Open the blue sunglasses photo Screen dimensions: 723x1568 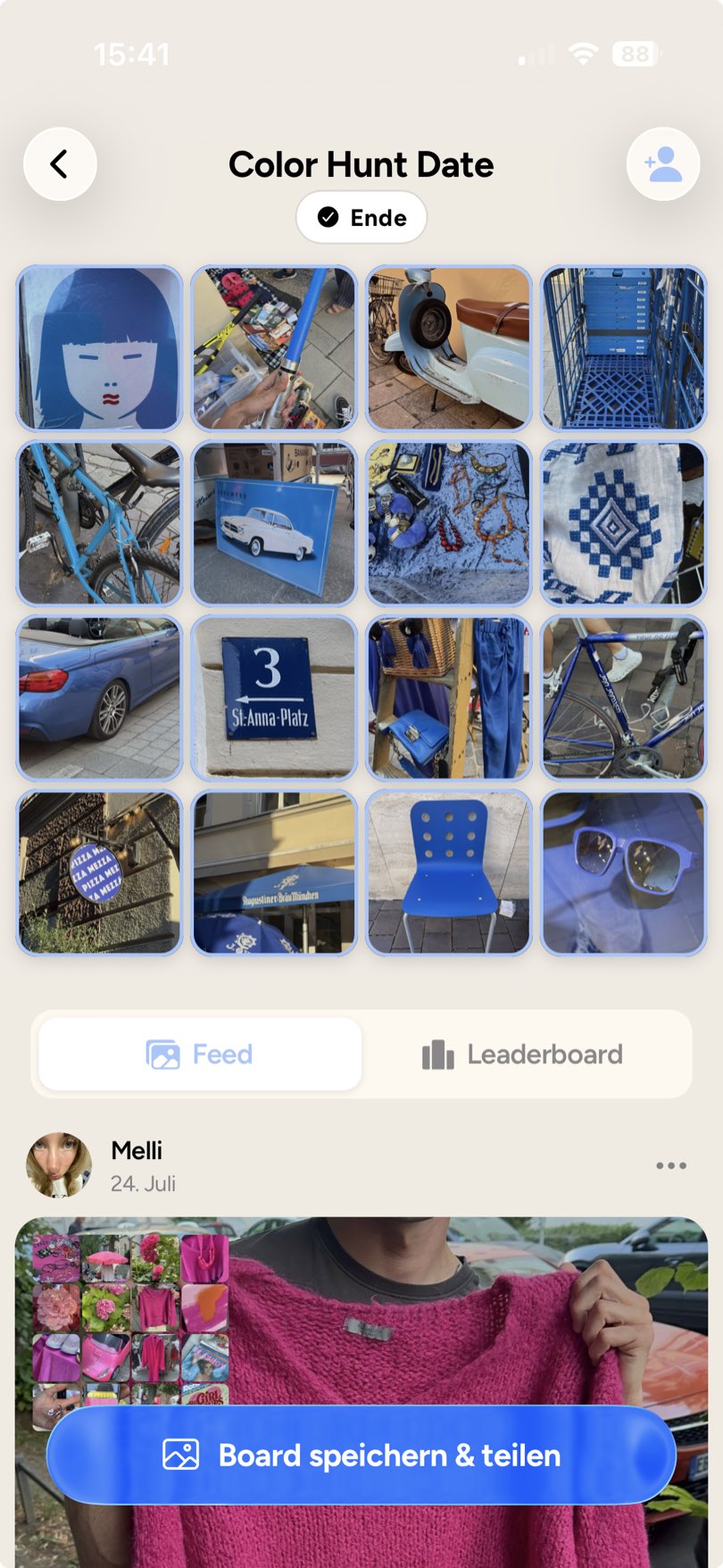[624, 873]
